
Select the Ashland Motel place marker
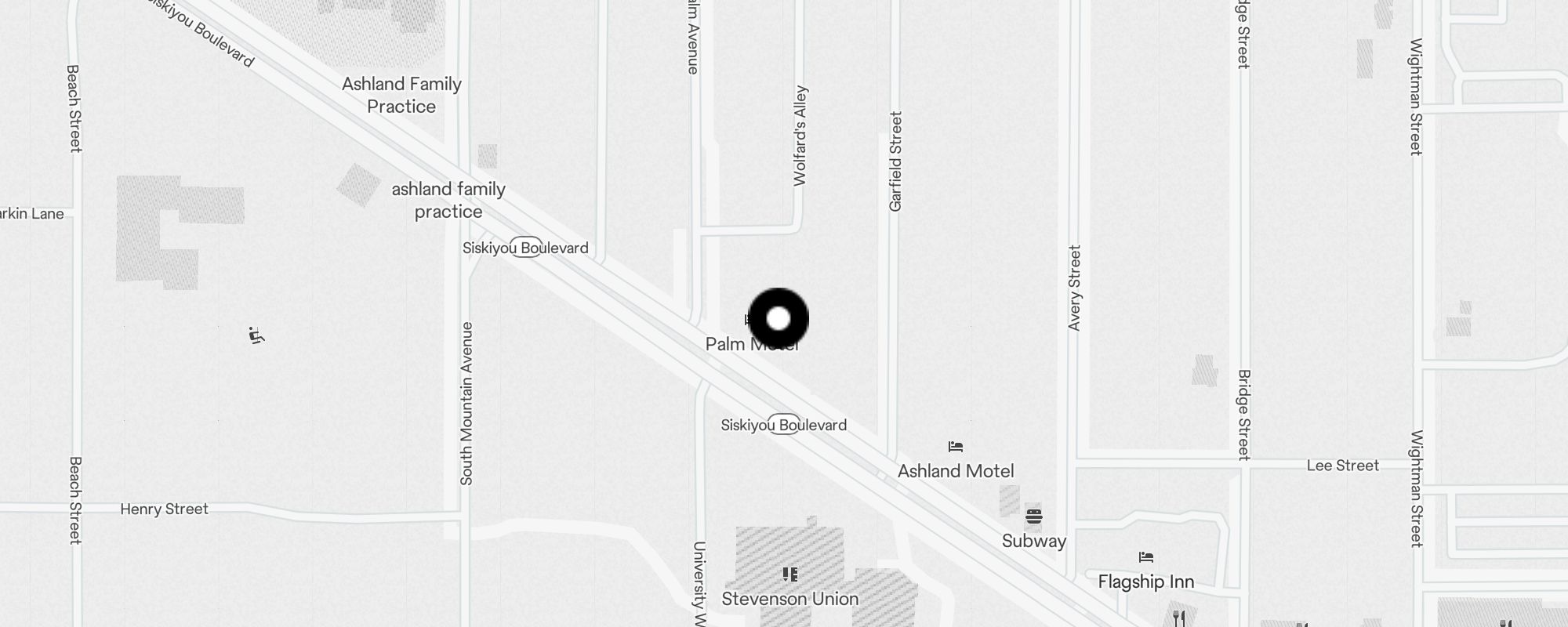coord(955,447)
